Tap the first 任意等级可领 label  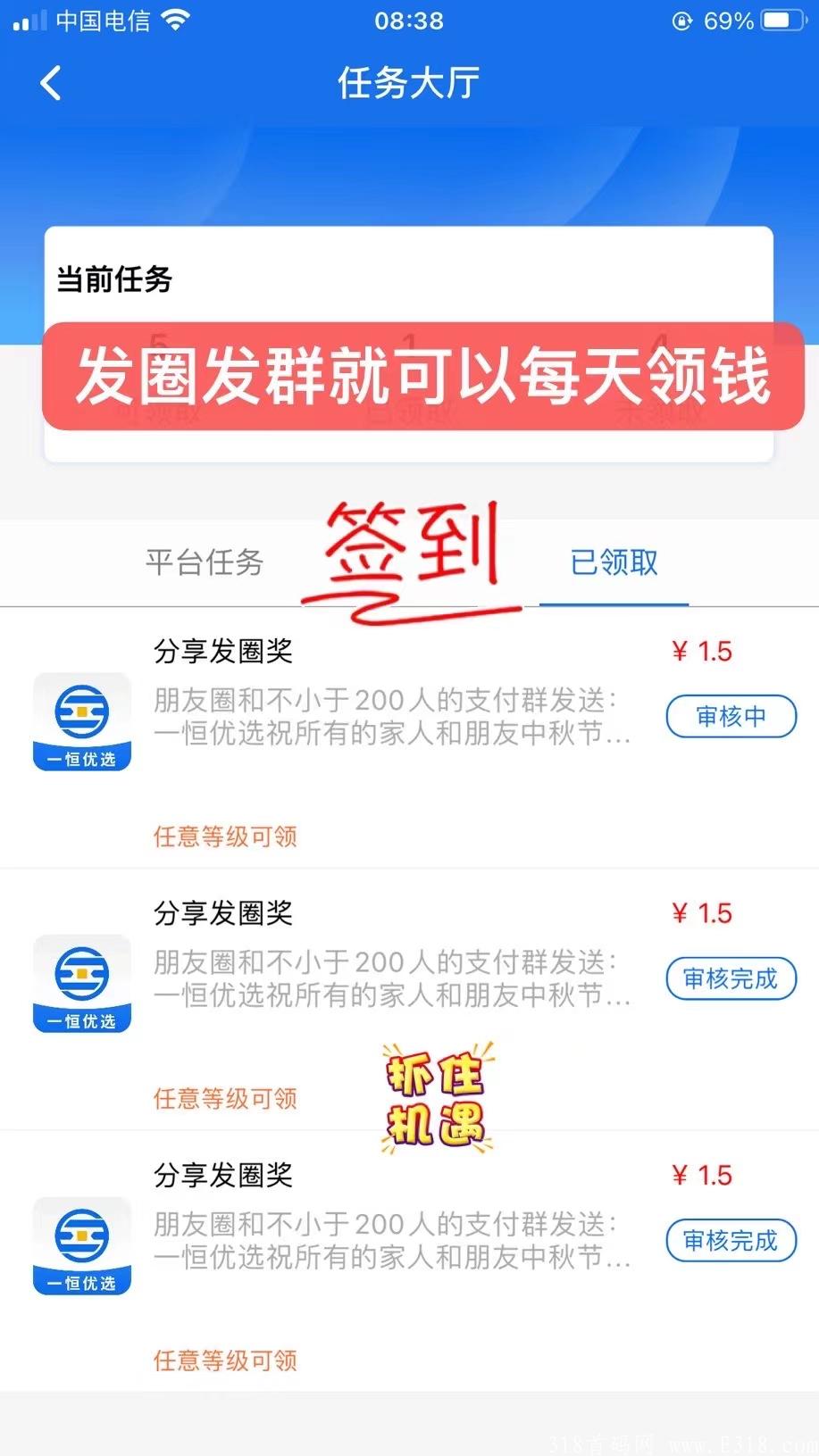[x=224, y=837]
